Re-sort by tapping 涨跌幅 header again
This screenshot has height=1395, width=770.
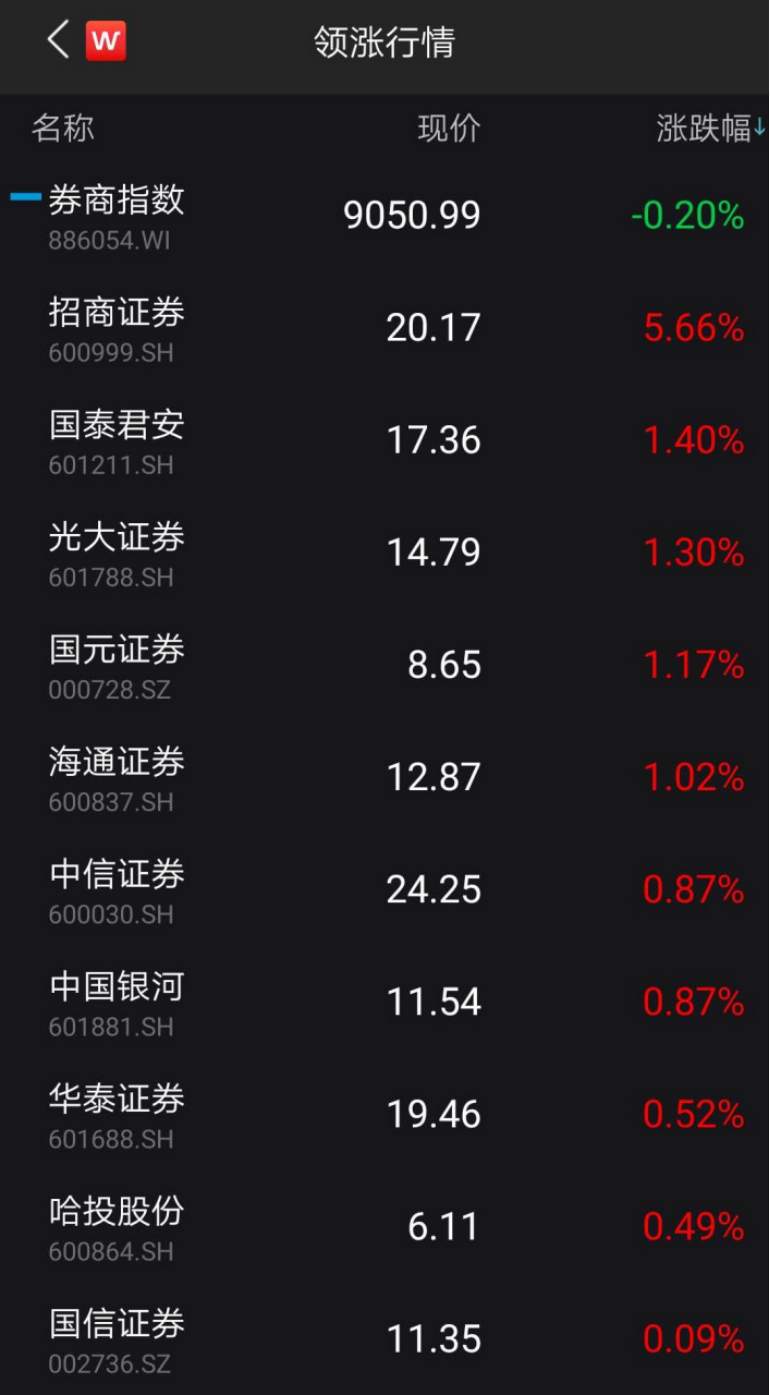702,128
